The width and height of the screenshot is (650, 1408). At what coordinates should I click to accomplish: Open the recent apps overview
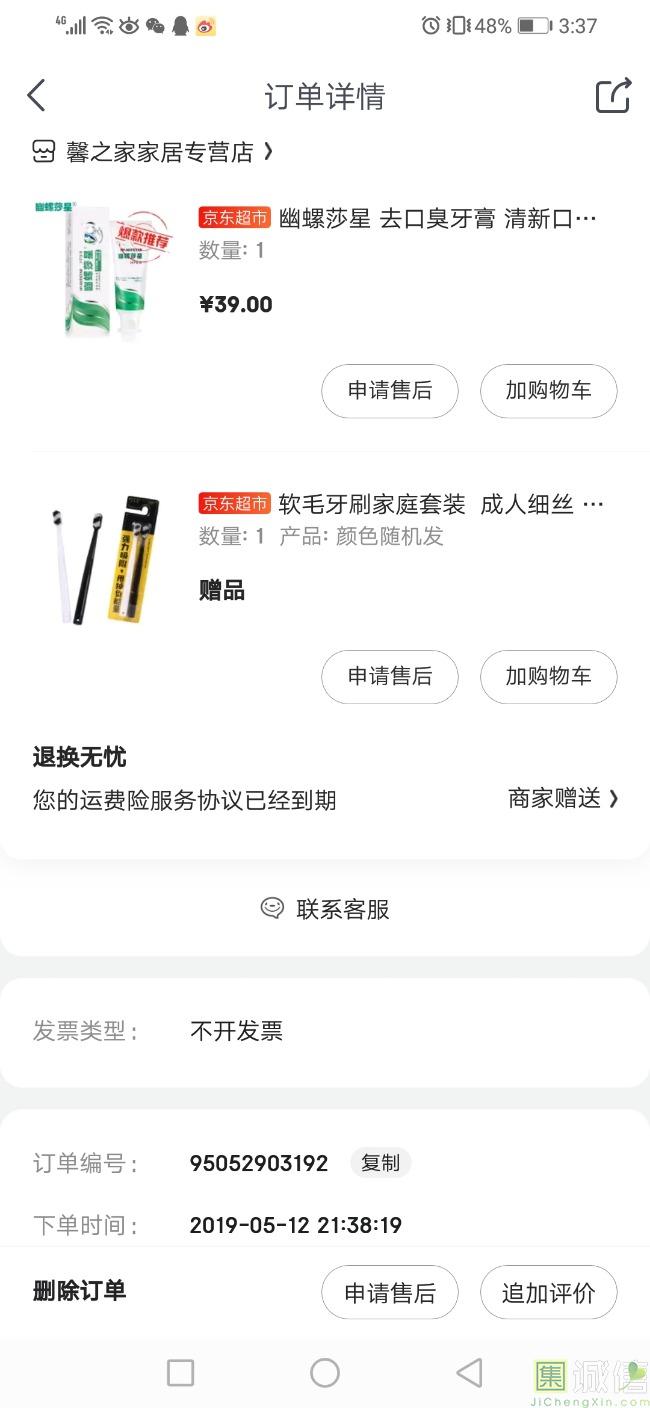pyautogui.click(x=180, y=1373)
